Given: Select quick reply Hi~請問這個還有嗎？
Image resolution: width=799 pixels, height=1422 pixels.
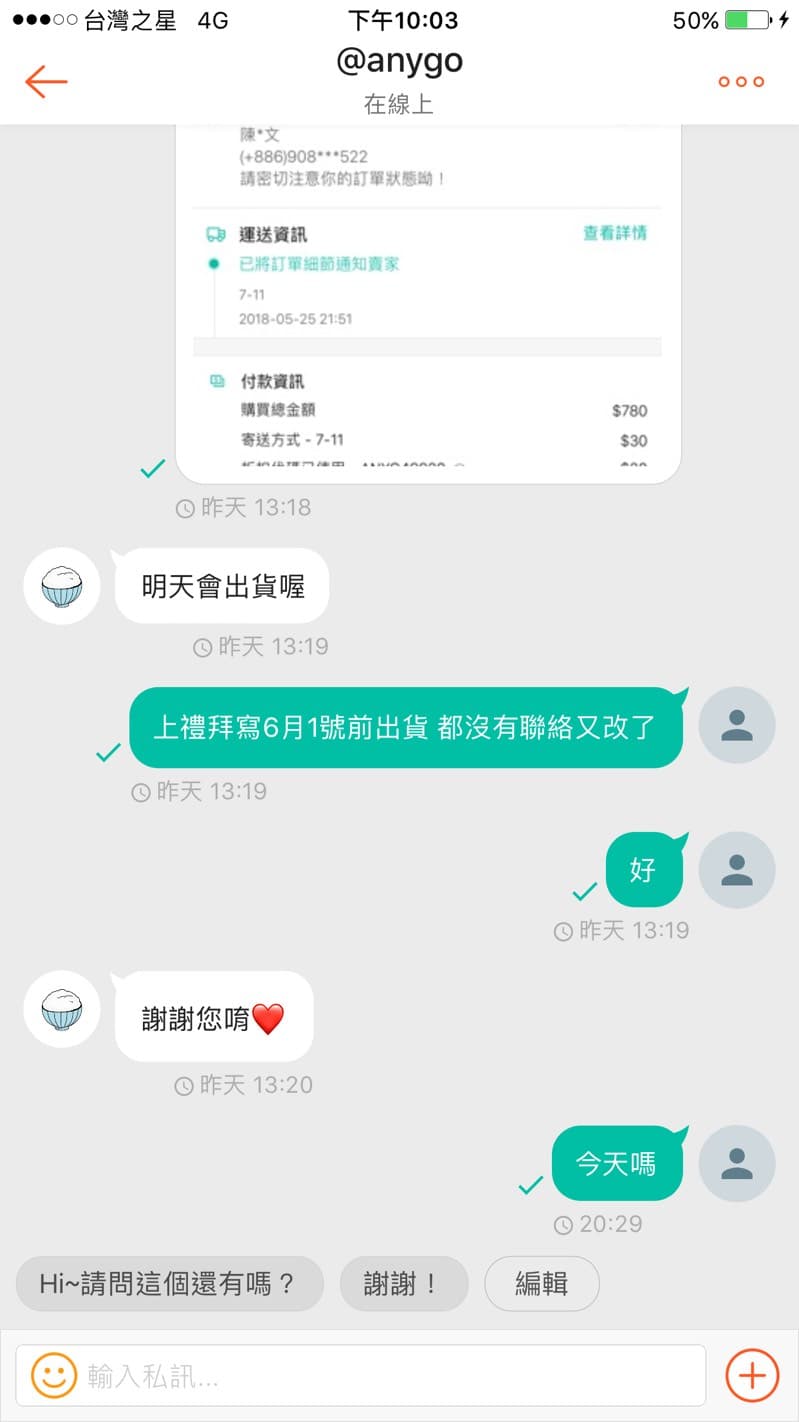Looking at the screenshot, I should pos(169,1284).
